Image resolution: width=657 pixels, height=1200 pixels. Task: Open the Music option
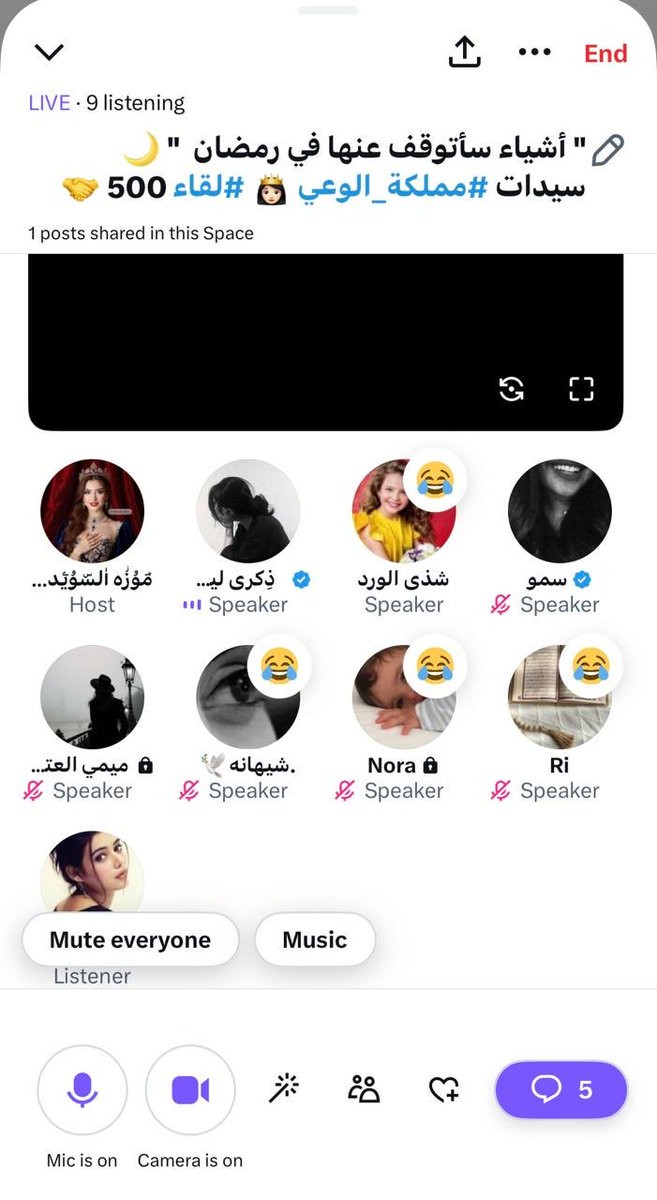click(x=315, y=940)
